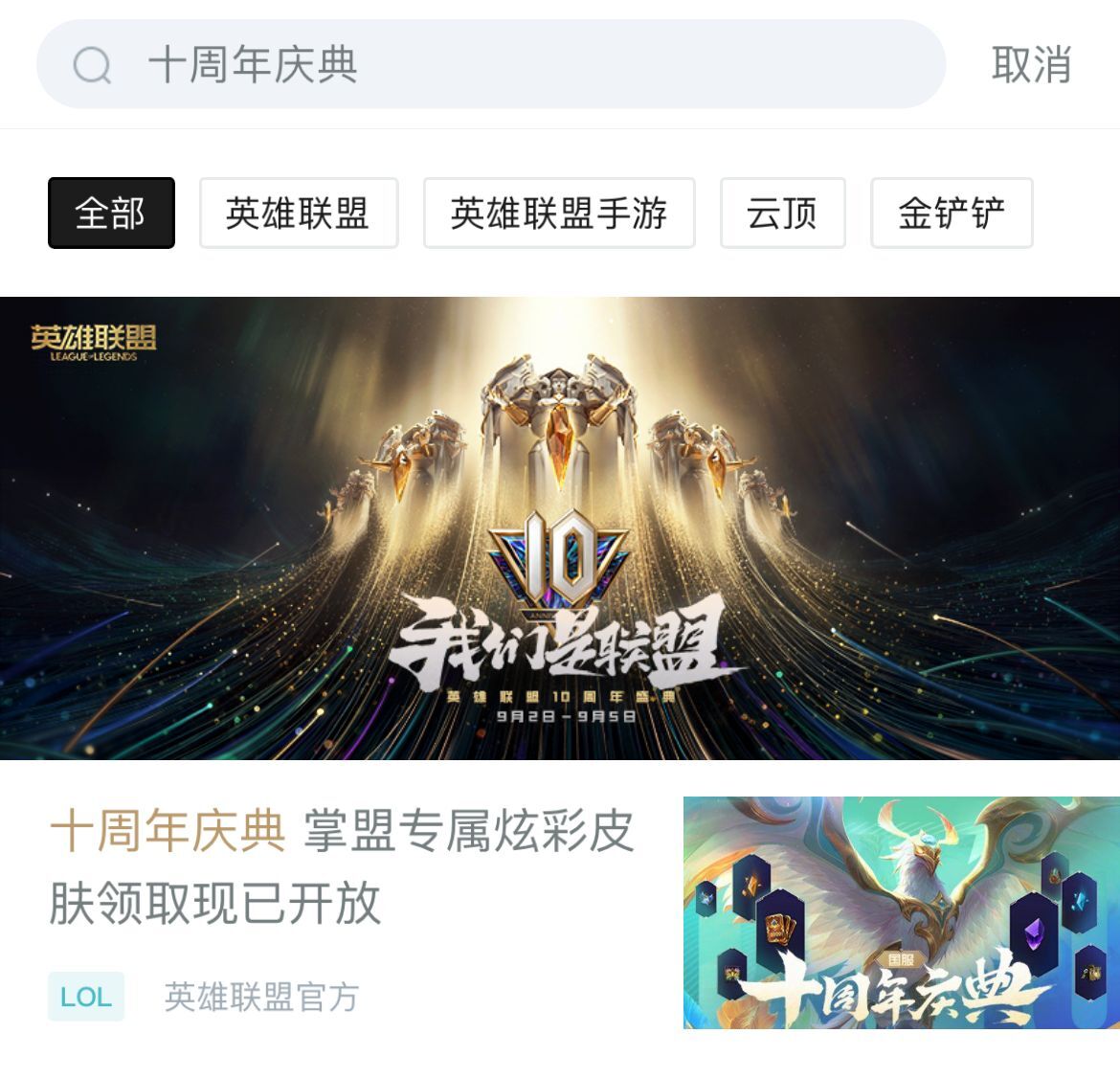
Task: Open the 我们是联盟 10周年 banner
Action: 560,528
